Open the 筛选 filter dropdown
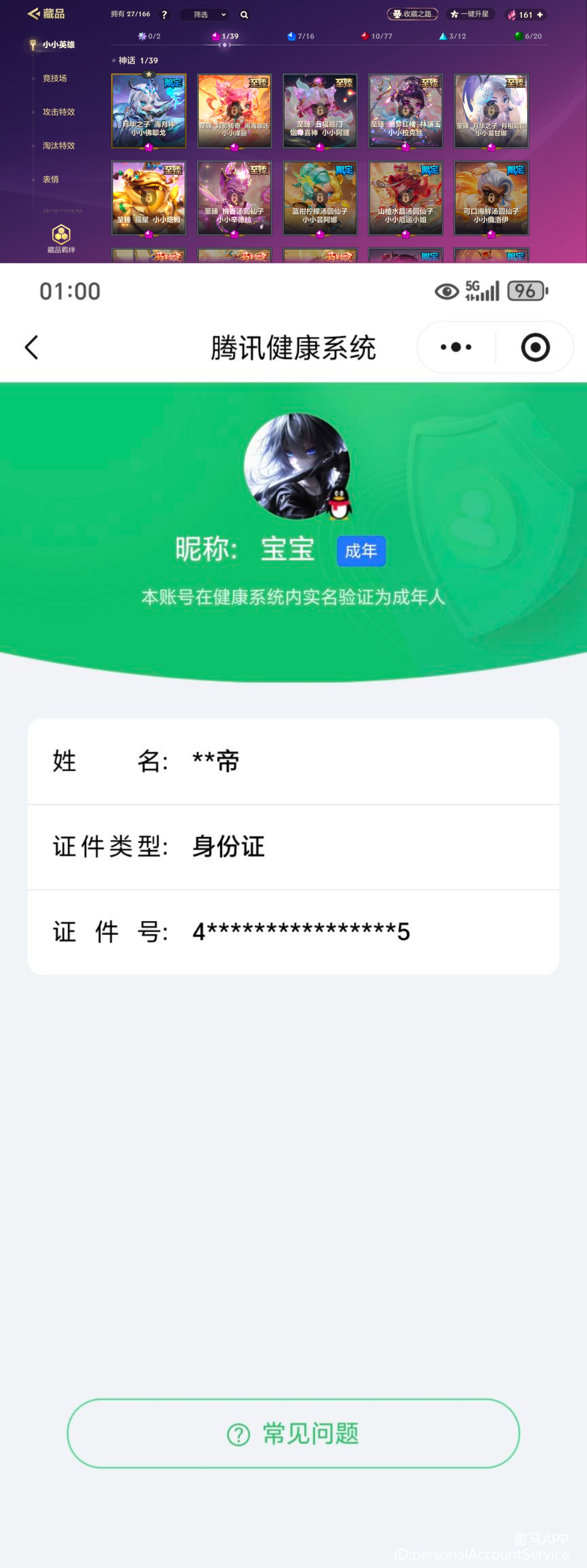 tap(204, 14)
